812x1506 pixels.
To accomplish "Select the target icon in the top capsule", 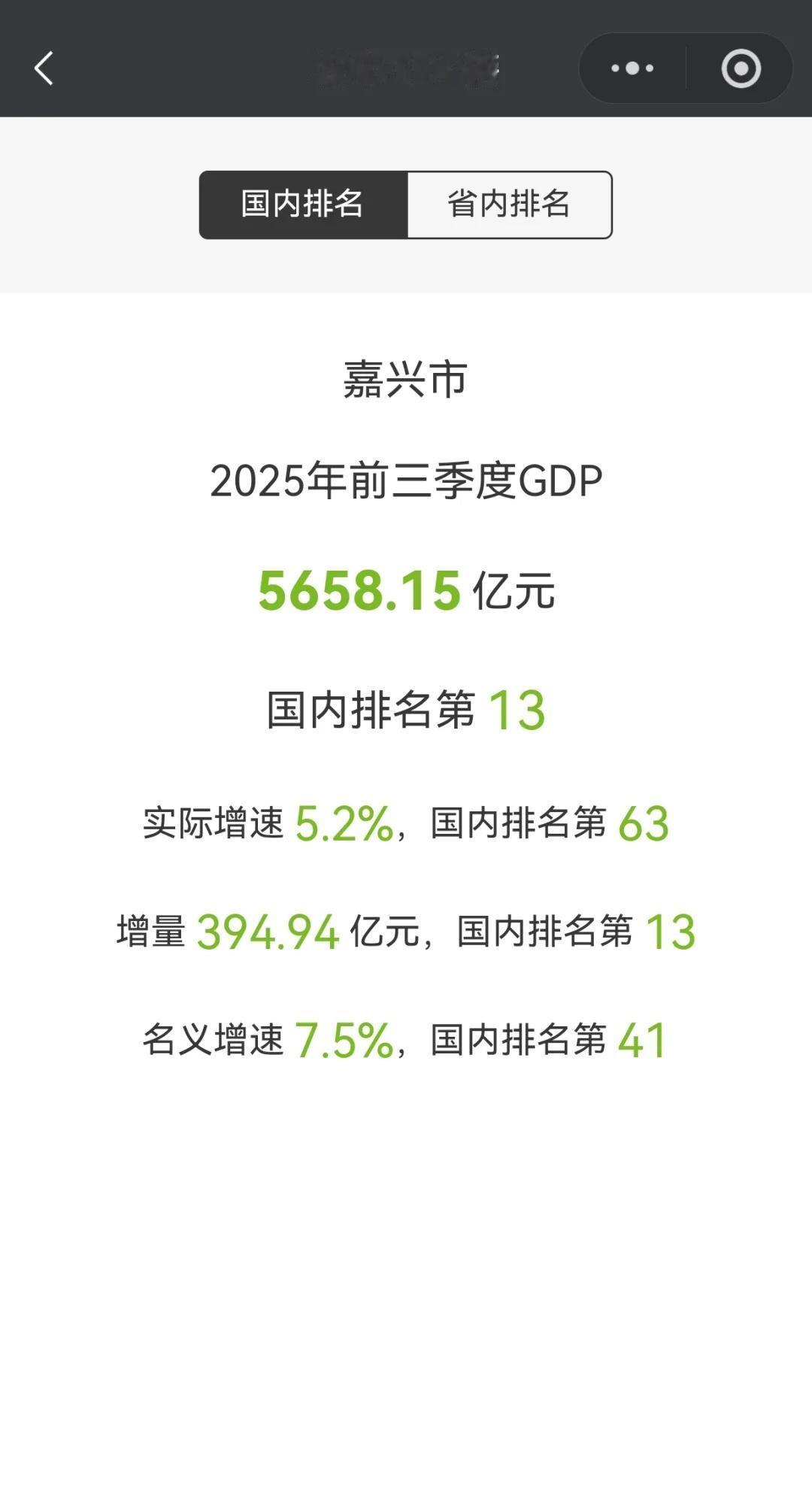I will tap(740, 68).
